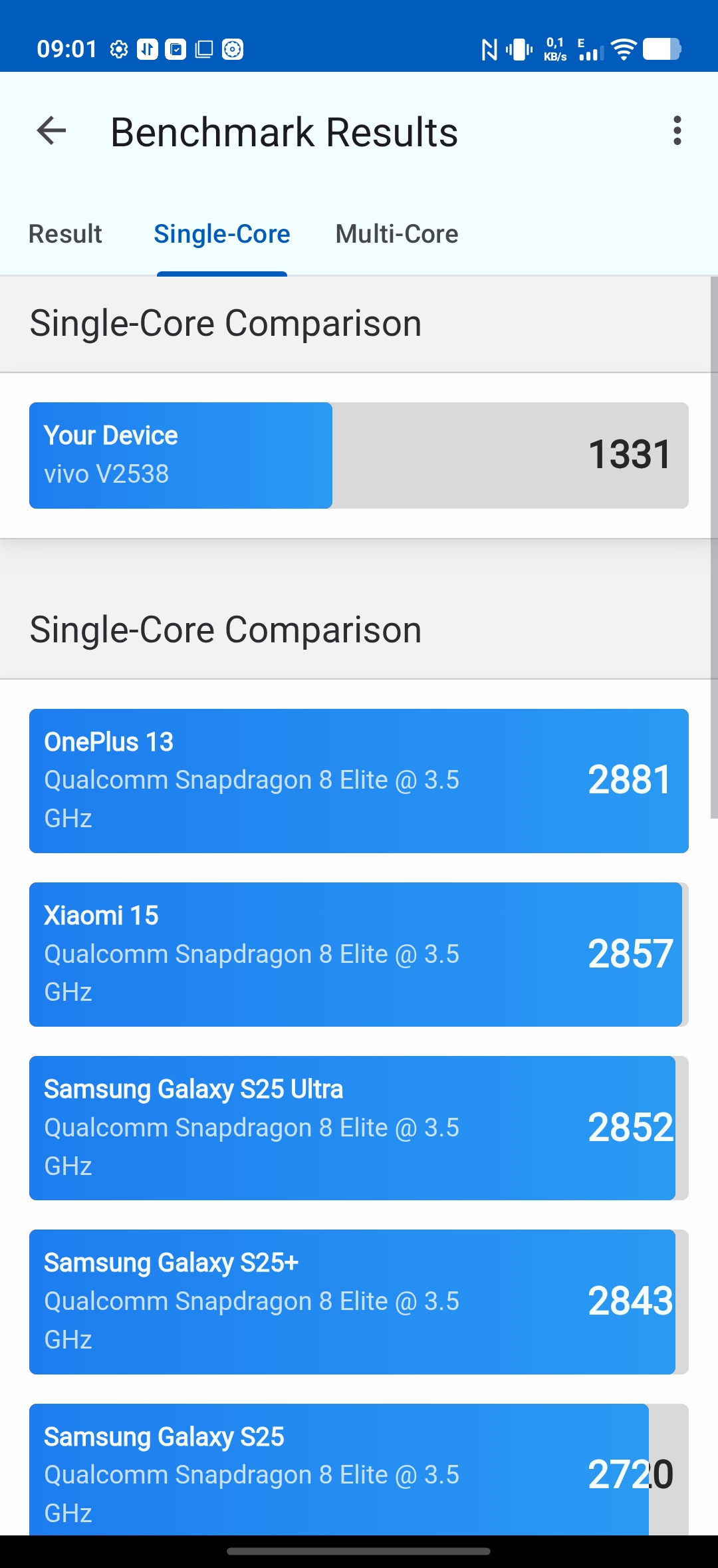Screen dimensions: 718x1568
Task: Switch to the Multi-Core tab
Action: 397,234
